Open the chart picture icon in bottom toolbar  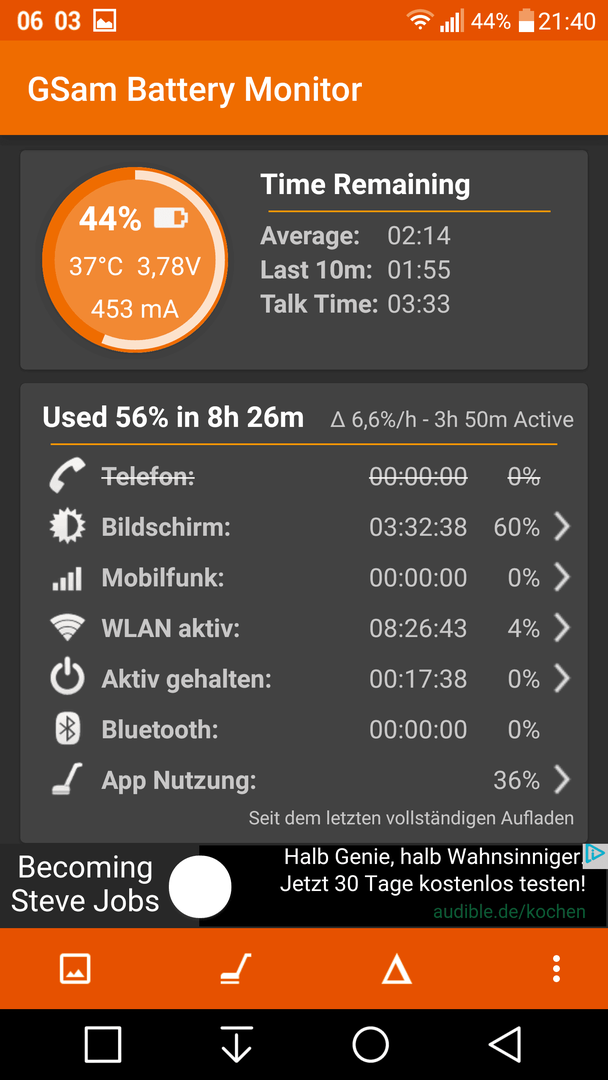(74, 968)
